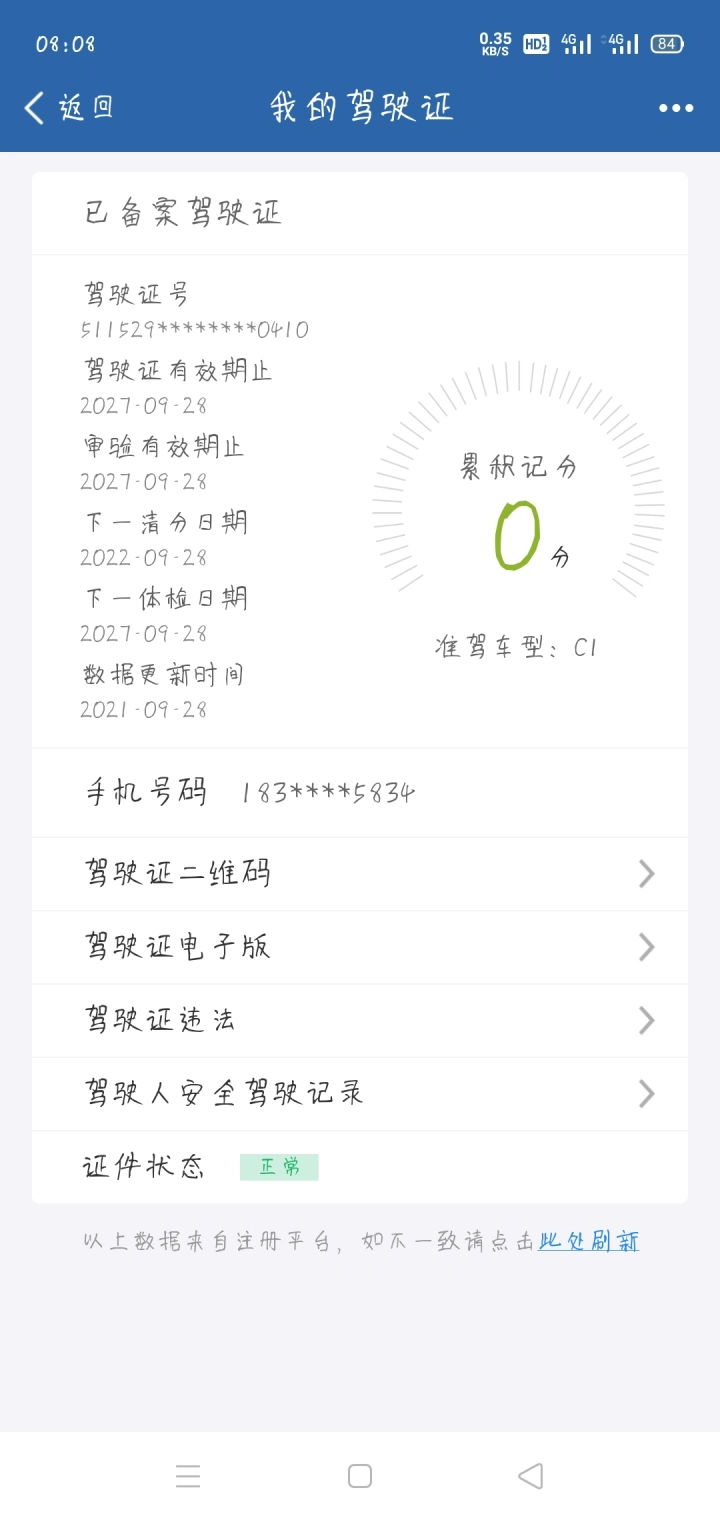The image size is (720, 1520).
Task: View 驾驶证违法 records
Action: pyautogui.click(x=360, y=1020)
